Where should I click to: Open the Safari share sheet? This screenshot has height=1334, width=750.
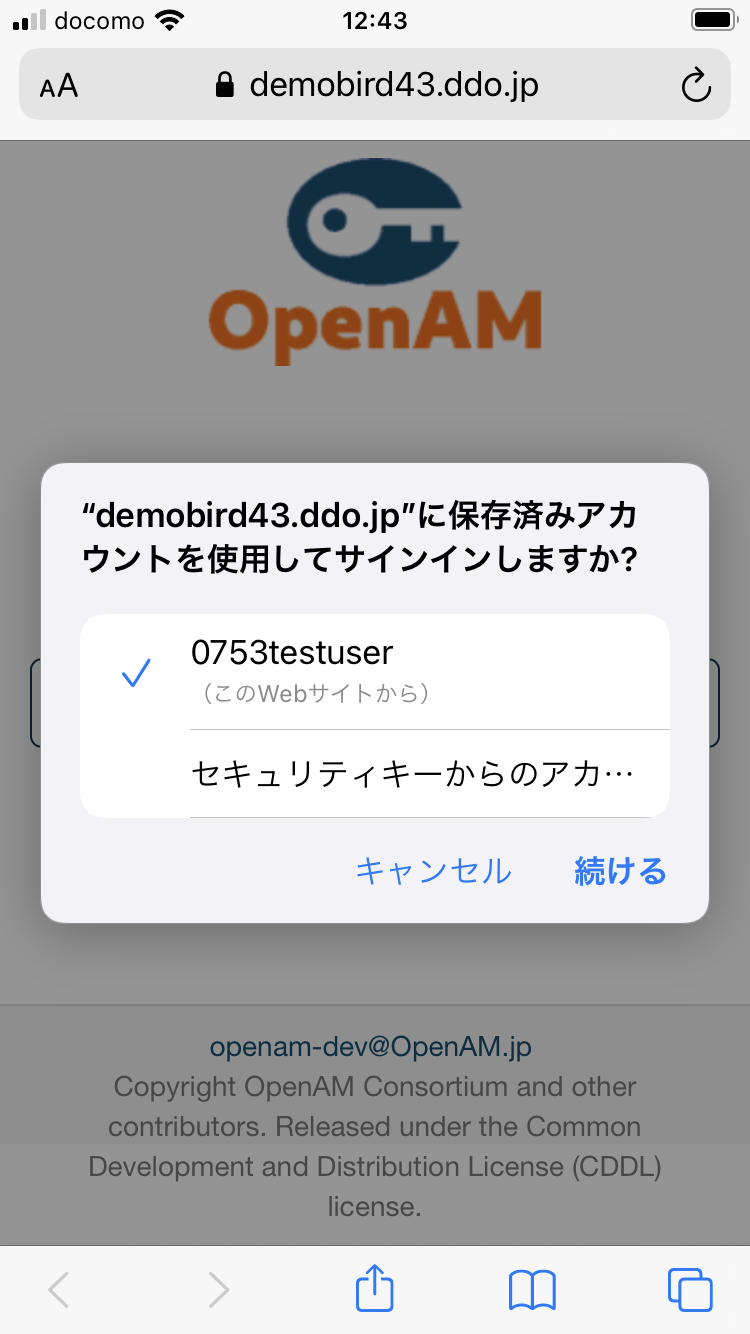pyautogui.click(x=375, y=1288)
